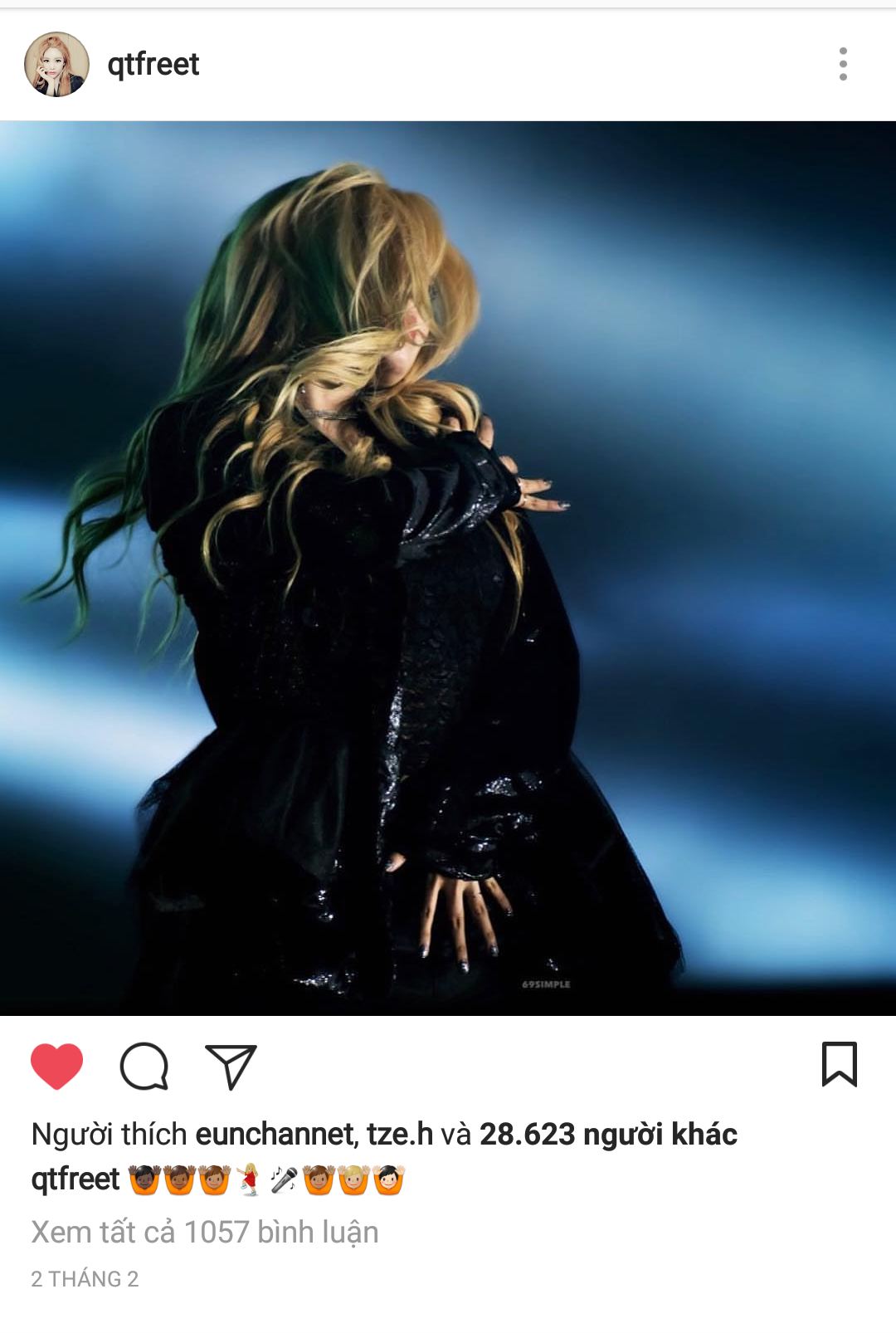Bookmark this post
896x1333 pixels.
[839, 1064]
